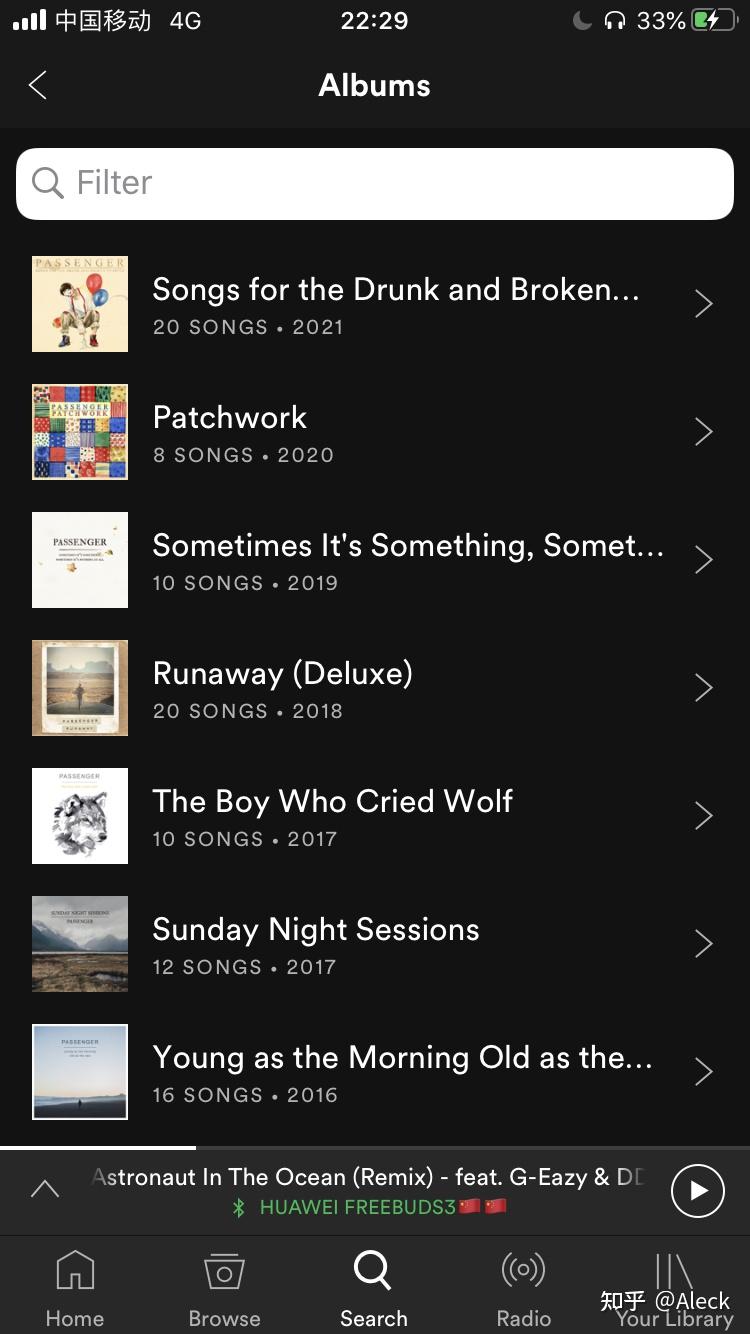
Task: Open the album Sunday Night Sessions
Action: [x=315, y=943]
